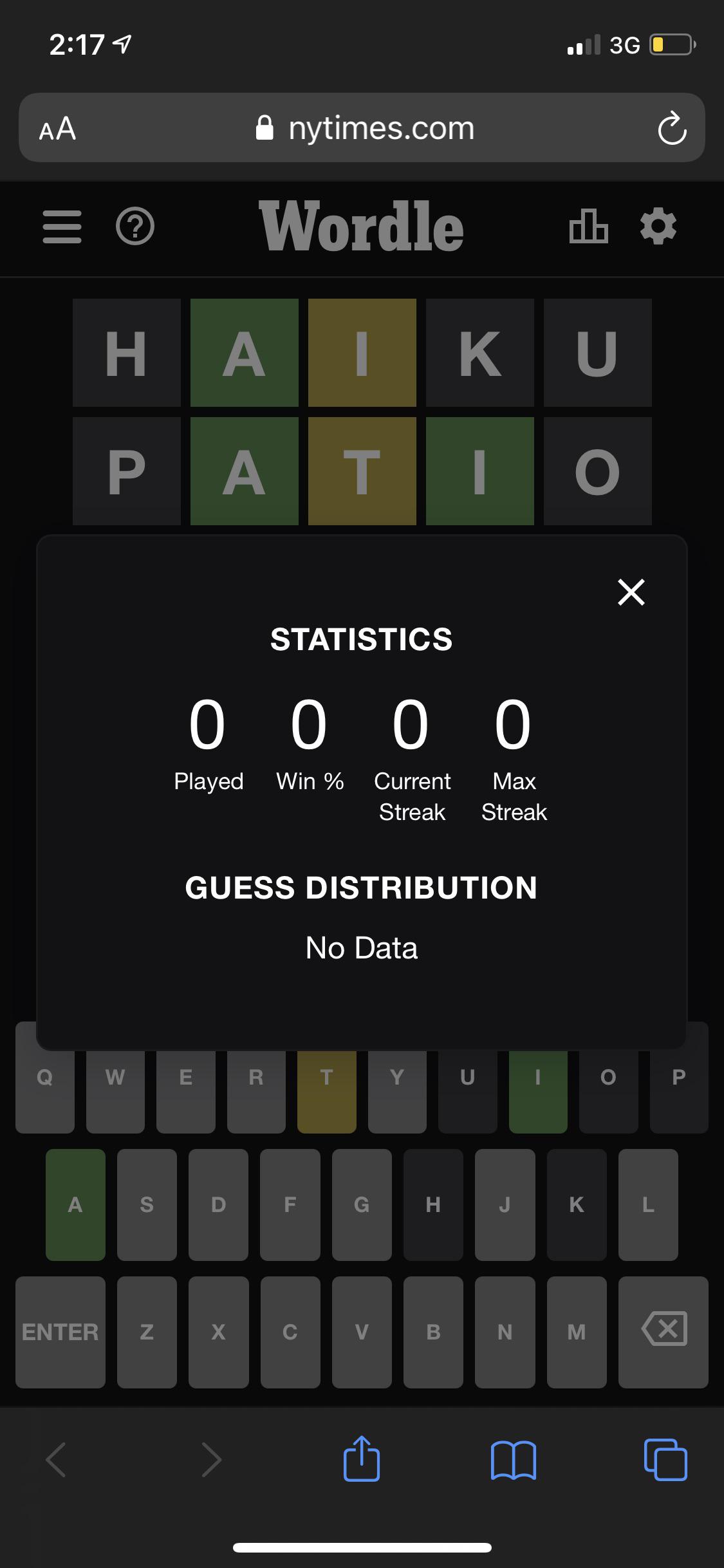
Task: Open the how-to-play help icon
Action: point(135,227)
